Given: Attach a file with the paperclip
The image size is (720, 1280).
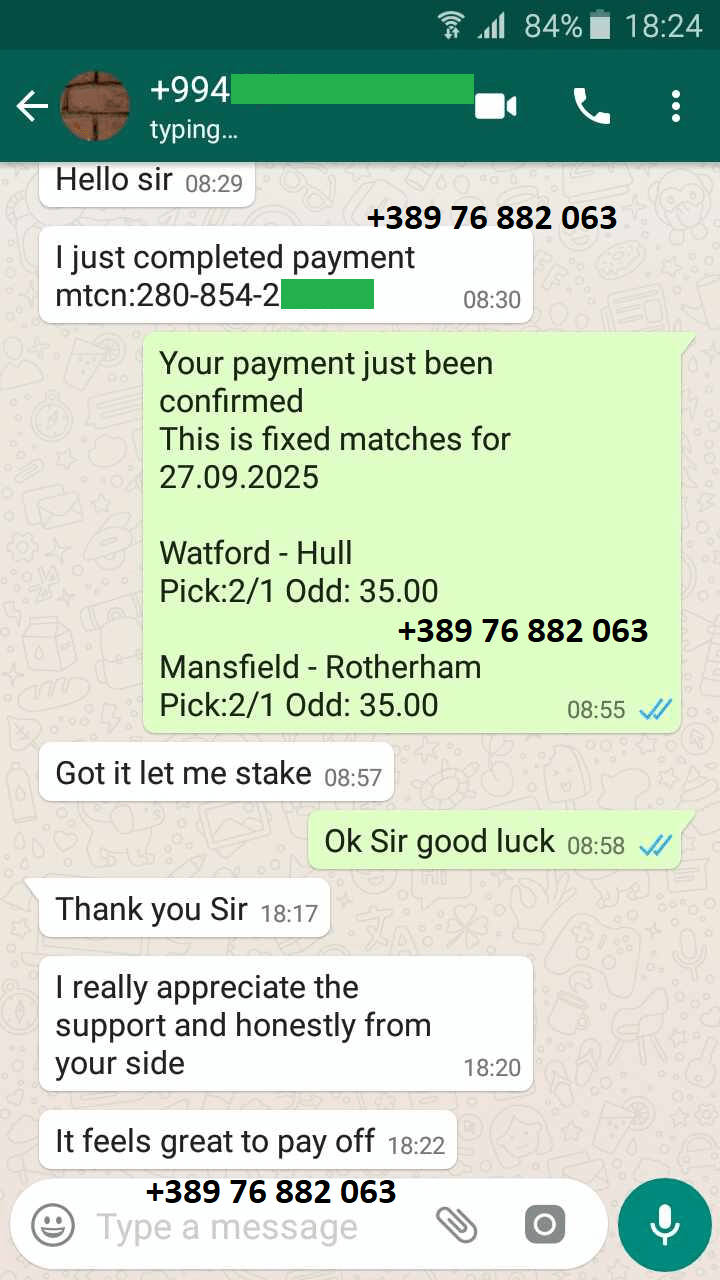Looking at the screenshot, I should (457, 1225).
